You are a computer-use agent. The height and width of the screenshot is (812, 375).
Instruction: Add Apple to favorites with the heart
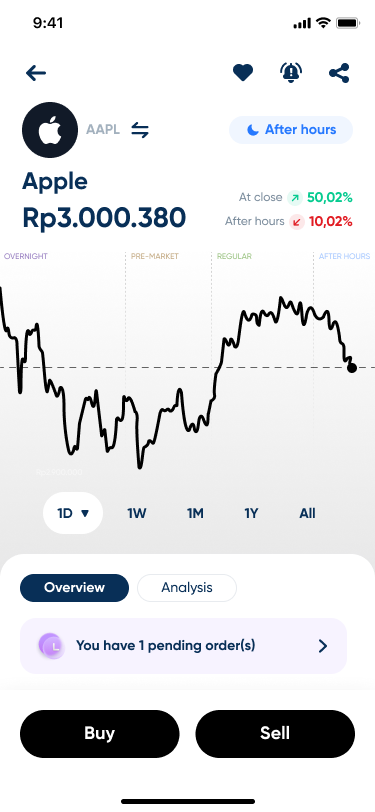[x=242, y=72]
